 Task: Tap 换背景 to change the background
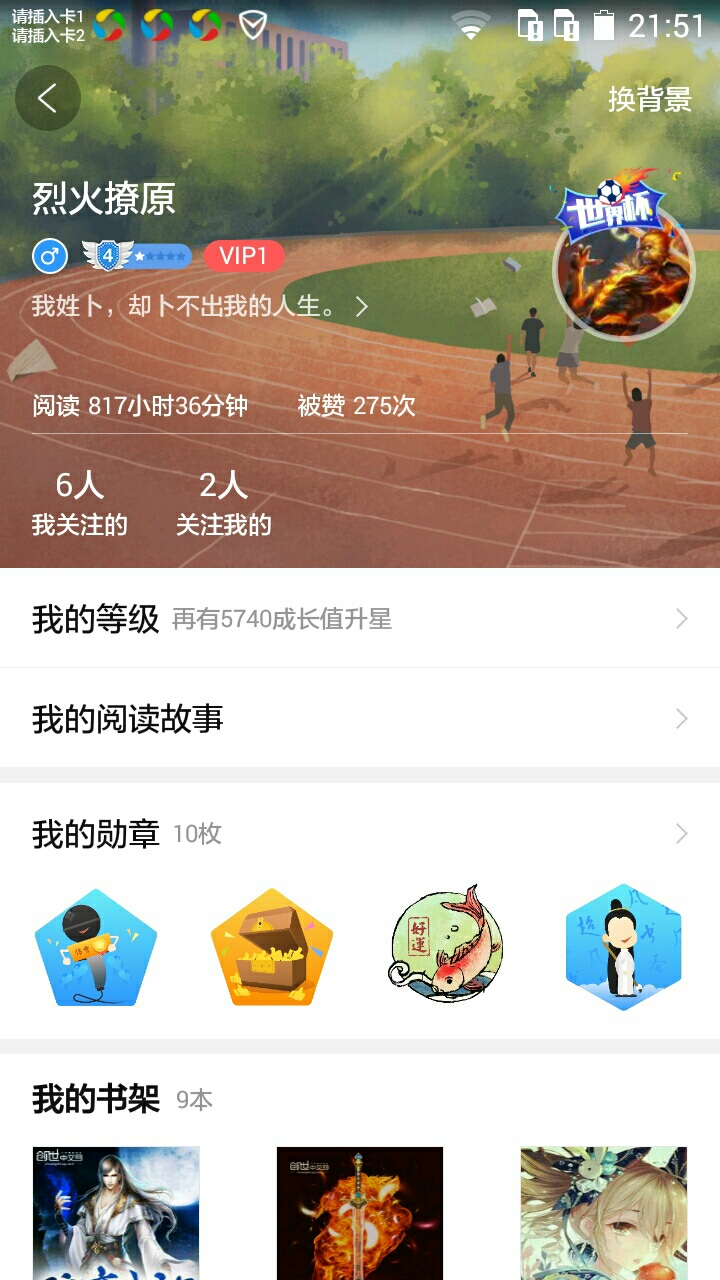tap(649, 99)
